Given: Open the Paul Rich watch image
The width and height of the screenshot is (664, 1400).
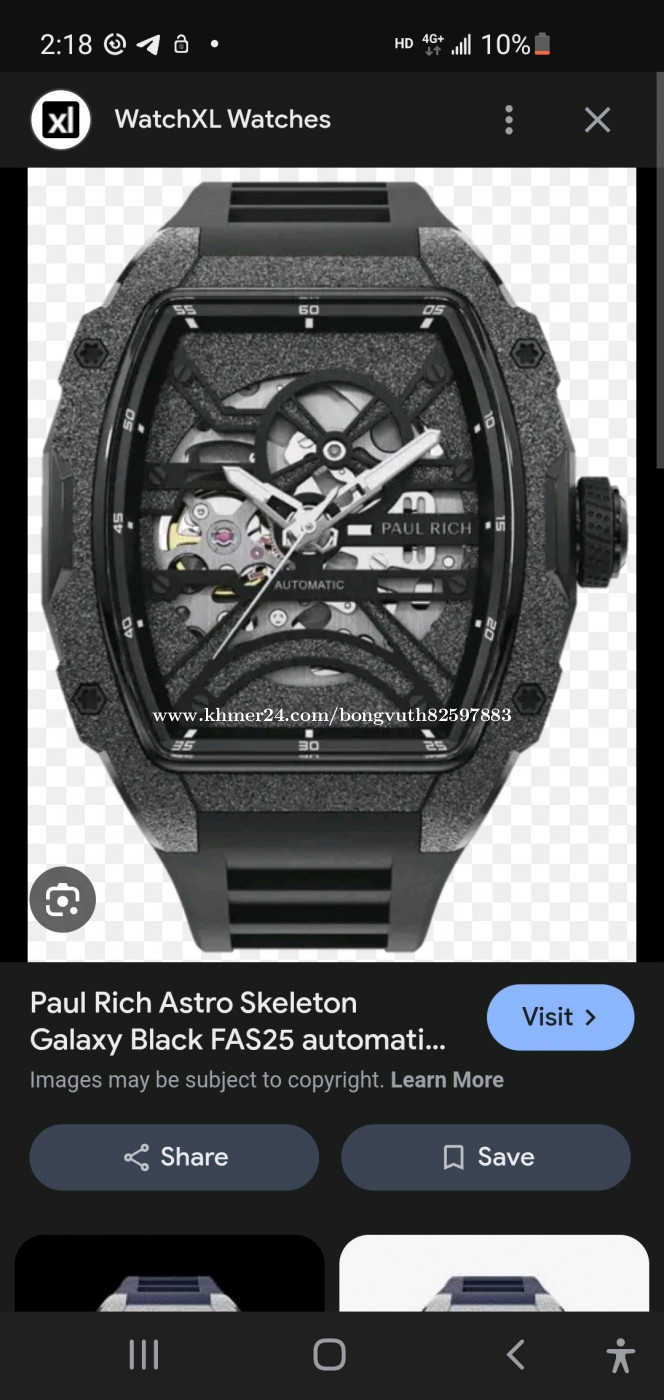Looking at the screenshot, I should point(332,564).
